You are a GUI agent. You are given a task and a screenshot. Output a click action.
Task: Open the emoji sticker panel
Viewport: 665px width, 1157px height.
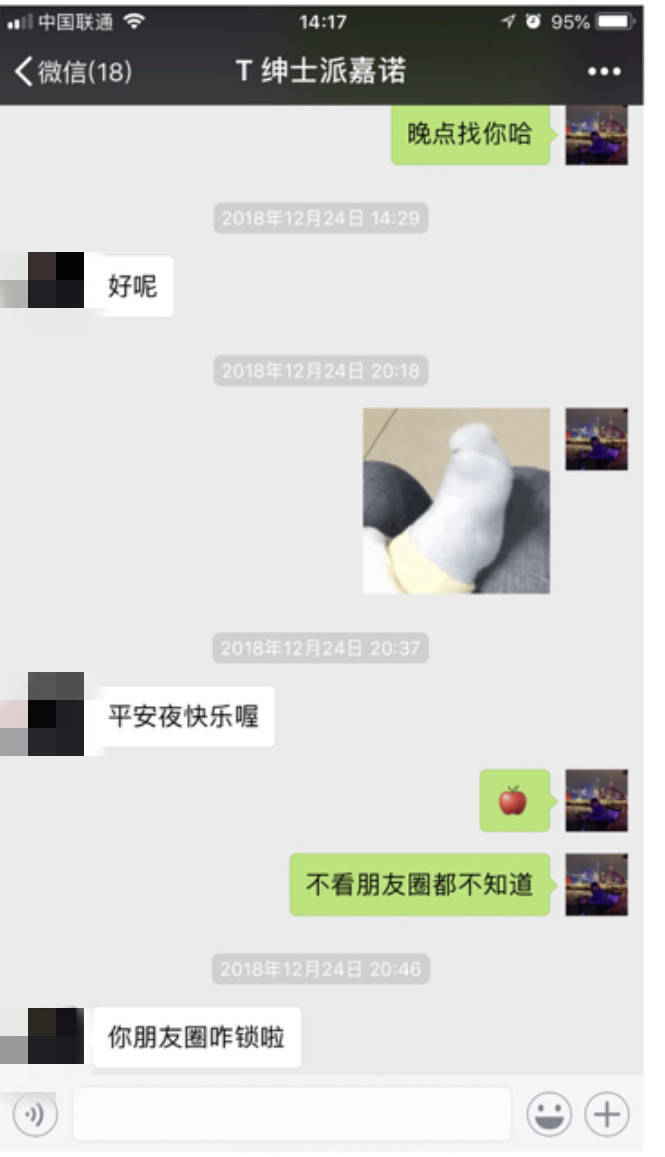click(549, 1114)
